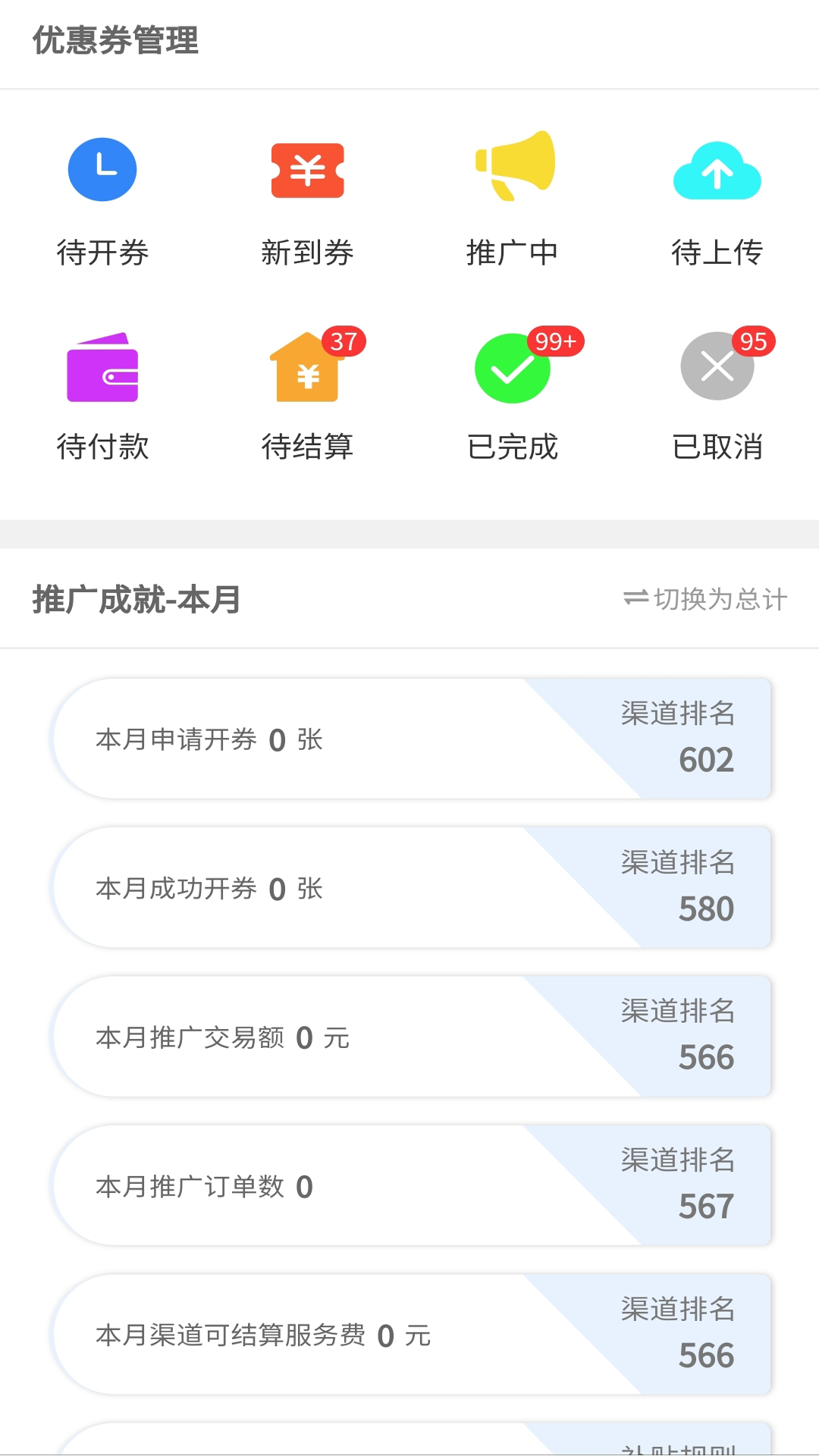Click the 切换为总计 switch arrows icon
The width and height of the screenshot is (819, 1456).
[x=635, y=598]
